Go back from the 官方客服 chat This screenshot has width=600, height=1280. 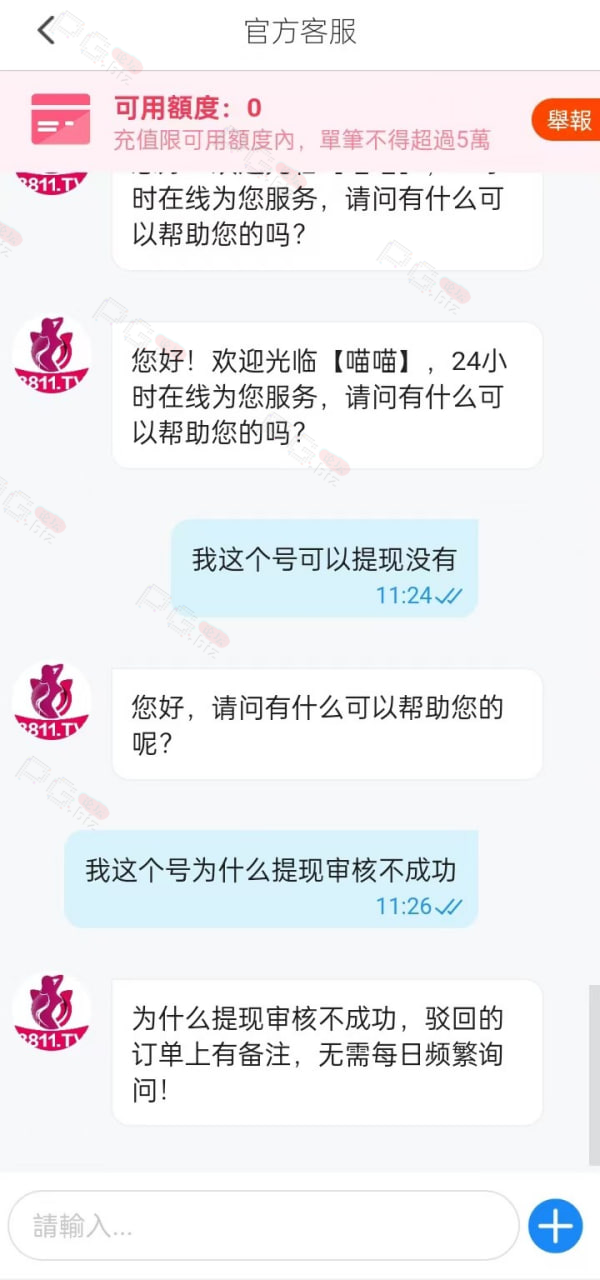pos(46,31)
